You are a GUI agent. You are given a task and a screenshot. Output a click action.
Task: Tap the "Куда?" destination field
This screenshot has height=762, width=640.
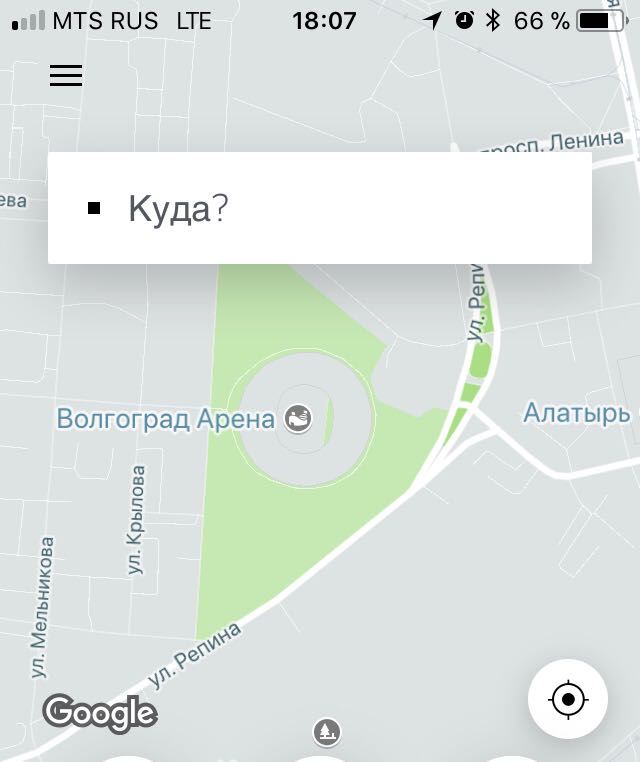pos(320,208)
